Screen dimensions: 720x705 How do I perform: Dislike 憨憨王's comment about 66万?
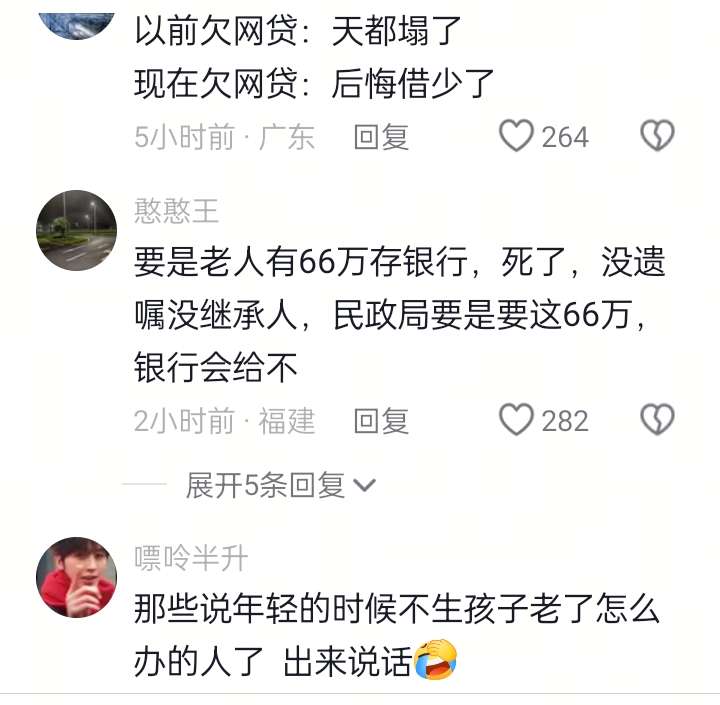tap(657, 421)
